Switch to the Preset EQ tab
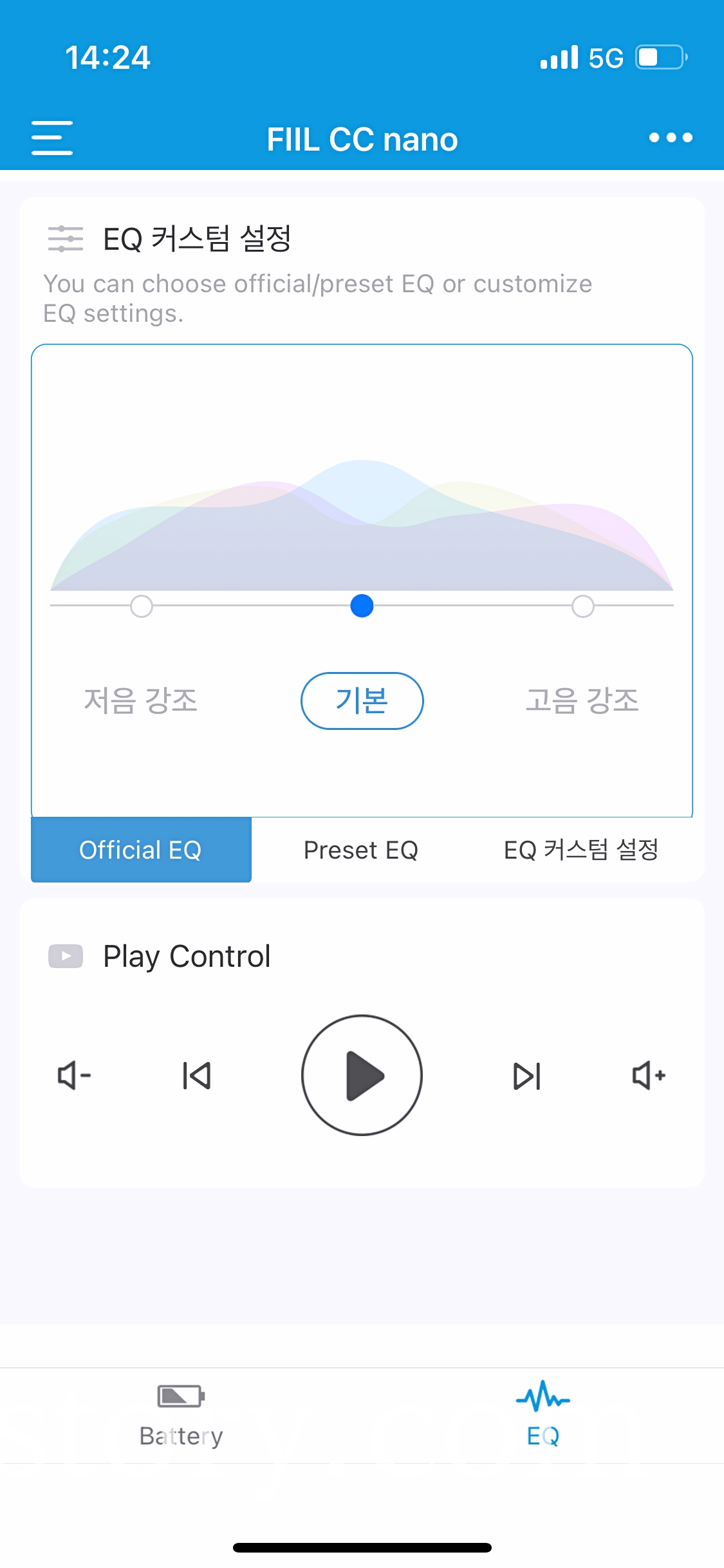The height and width of the screenshot is (1568, 724). (x=361, y=850)
